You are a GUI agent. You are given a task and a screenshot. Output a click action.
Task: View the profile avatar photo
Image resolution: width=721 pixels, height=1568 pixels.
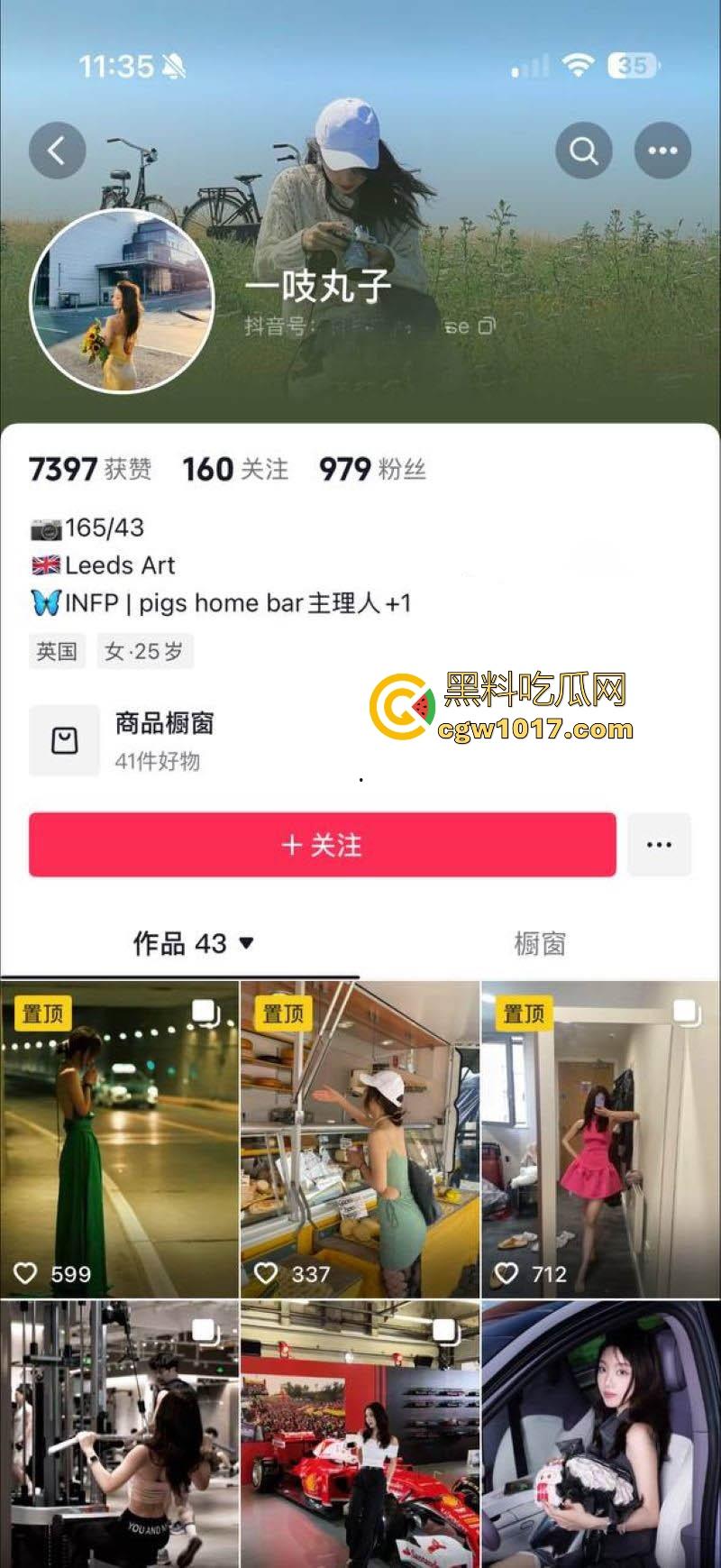coord(122,302)
